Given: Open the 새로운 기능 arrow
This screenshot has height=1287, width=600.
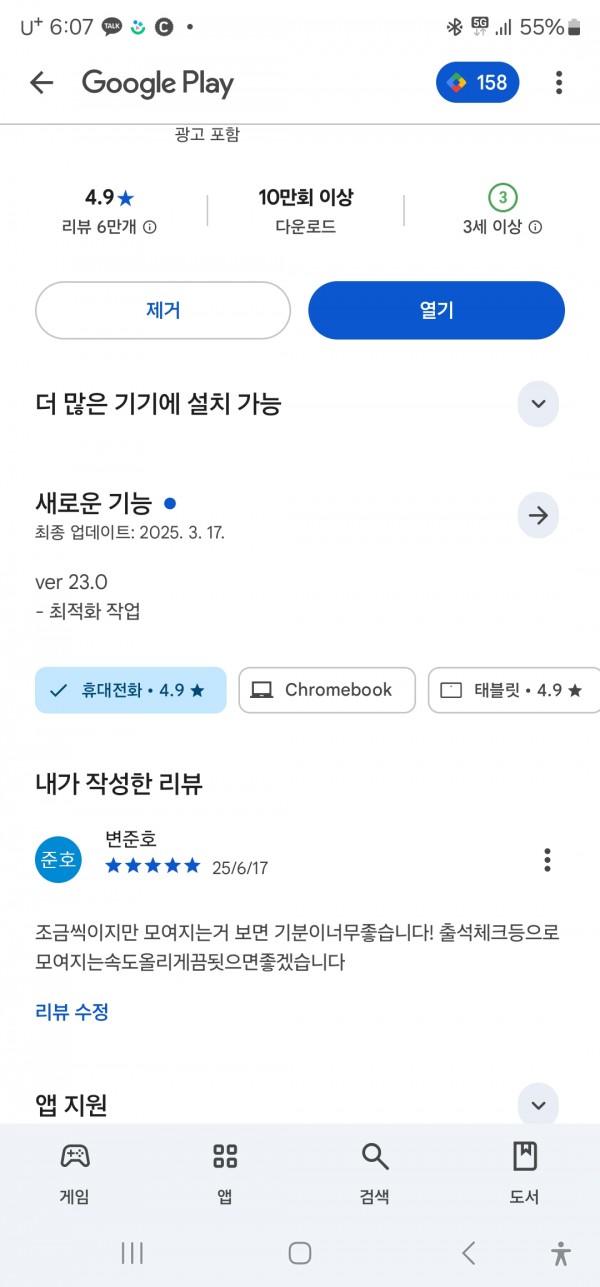Looking at the screenshot, I should pyautogui.click(x=538, y=516).
